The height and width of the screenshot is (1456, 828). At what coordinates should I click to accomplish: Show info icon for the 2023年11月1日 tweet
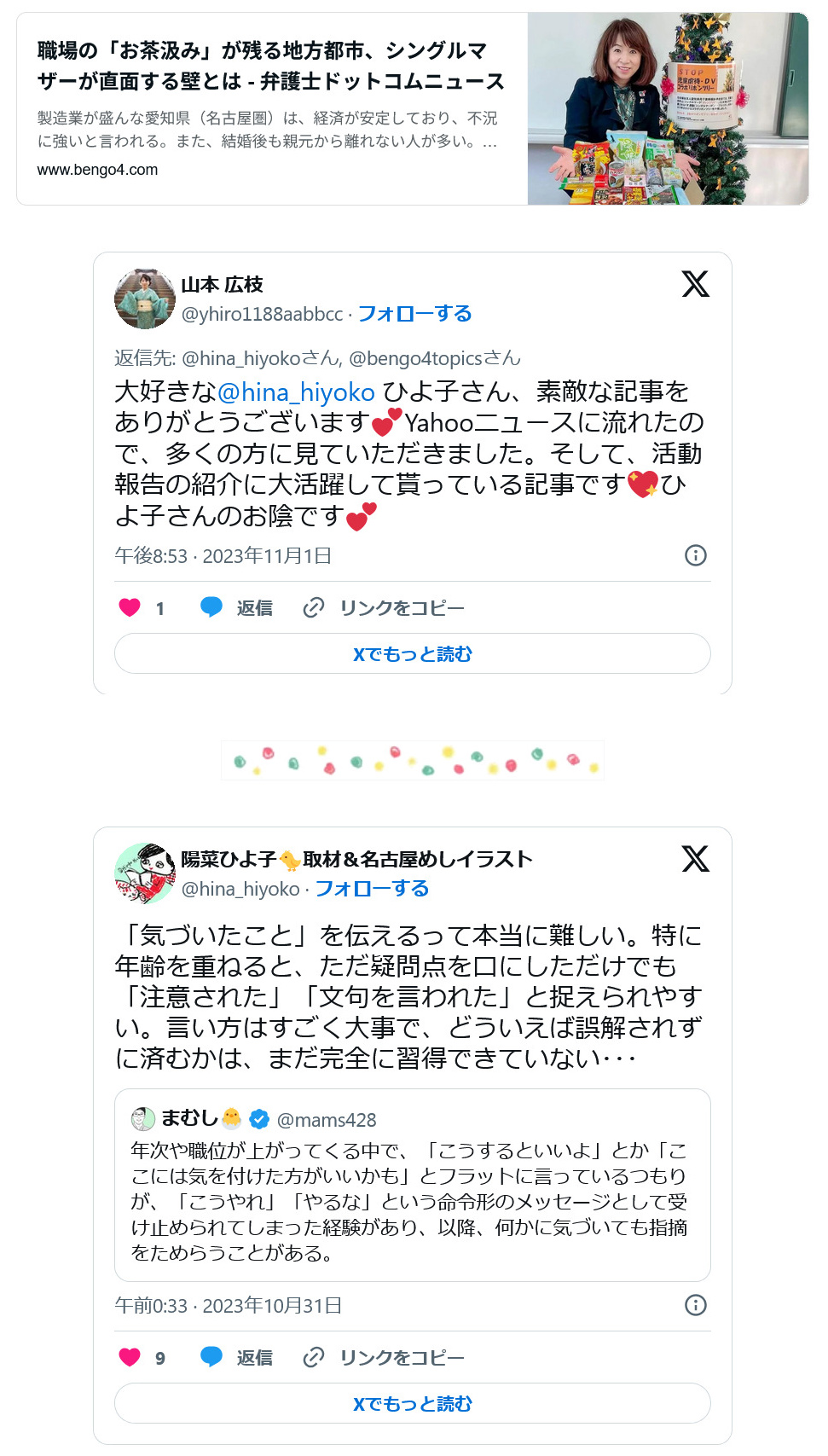(696, 556)
